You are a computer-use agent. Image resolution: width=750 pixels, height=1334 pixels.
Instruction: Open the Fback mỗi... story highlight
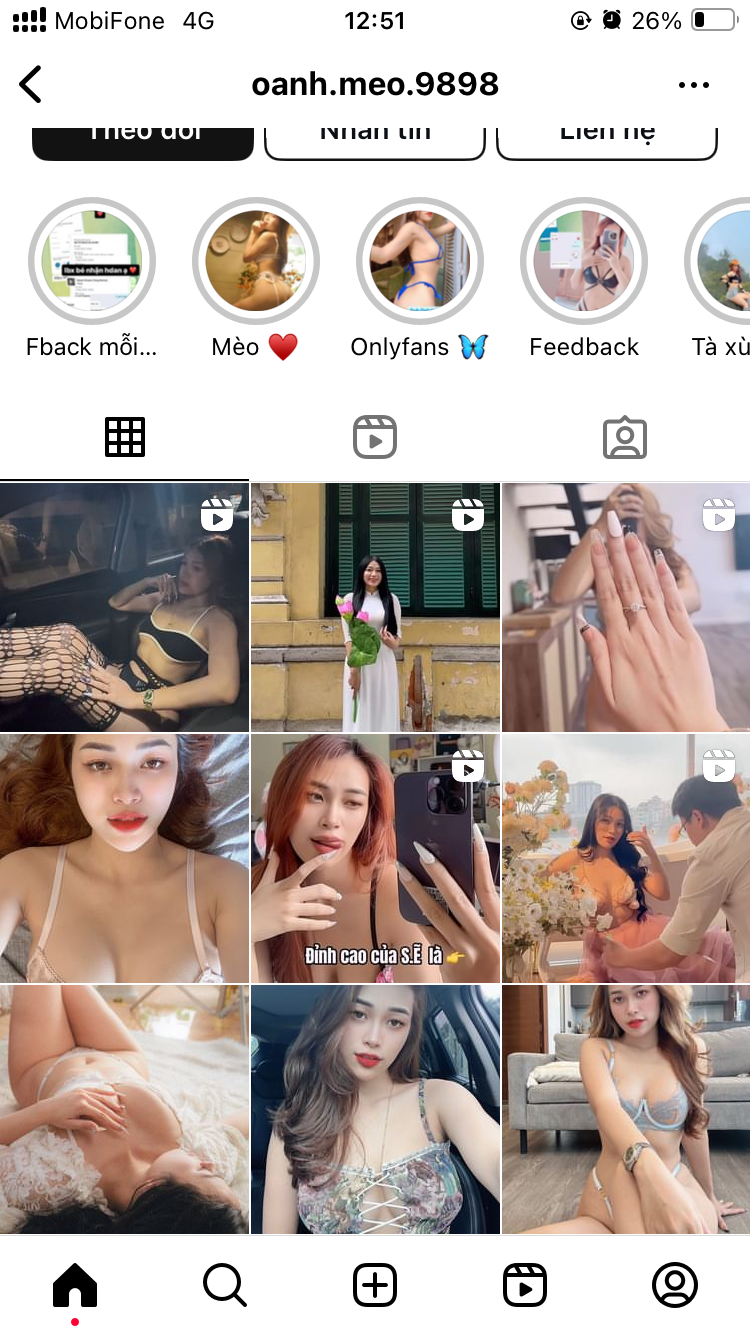tap(91, 262)
